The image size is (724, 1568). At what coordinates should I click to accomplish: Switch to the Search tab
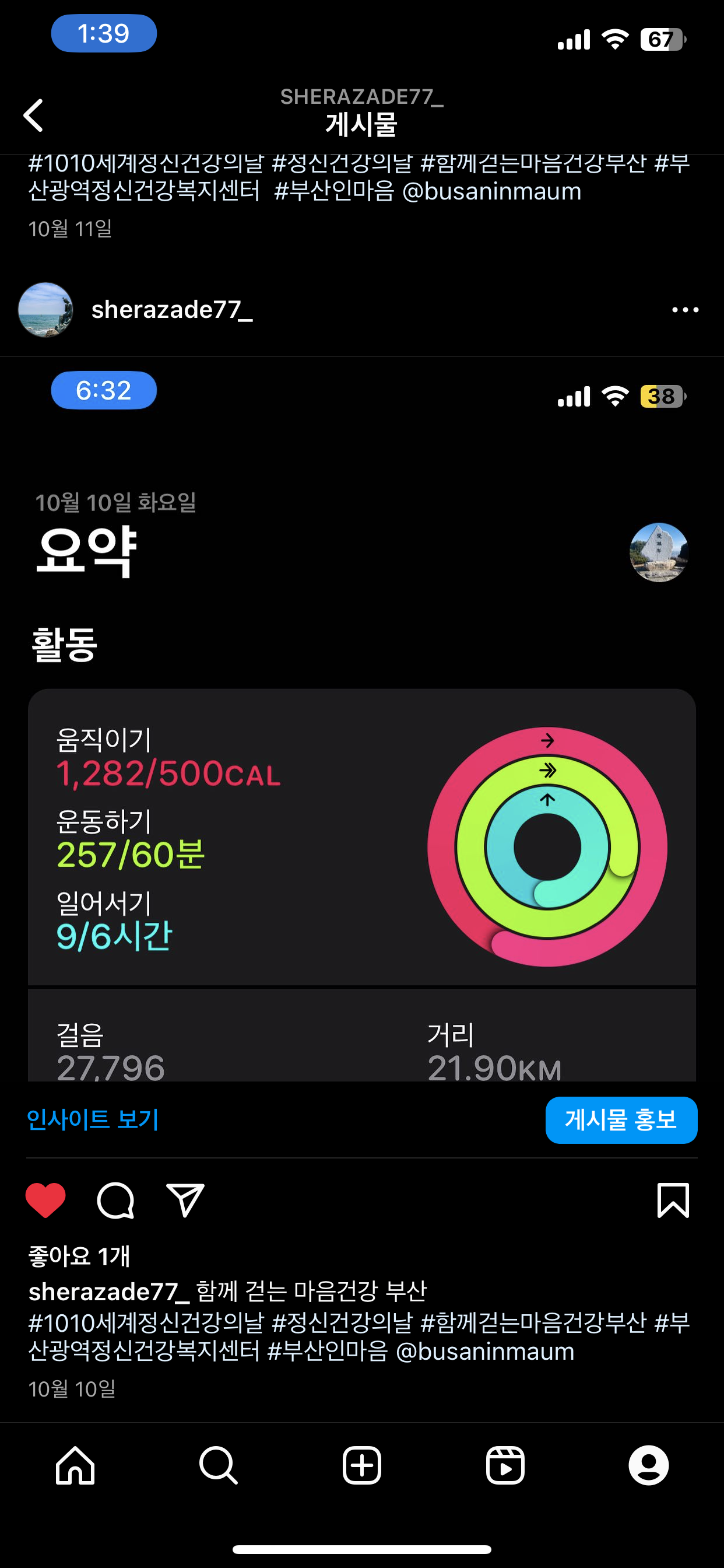tap(219, 1465)
